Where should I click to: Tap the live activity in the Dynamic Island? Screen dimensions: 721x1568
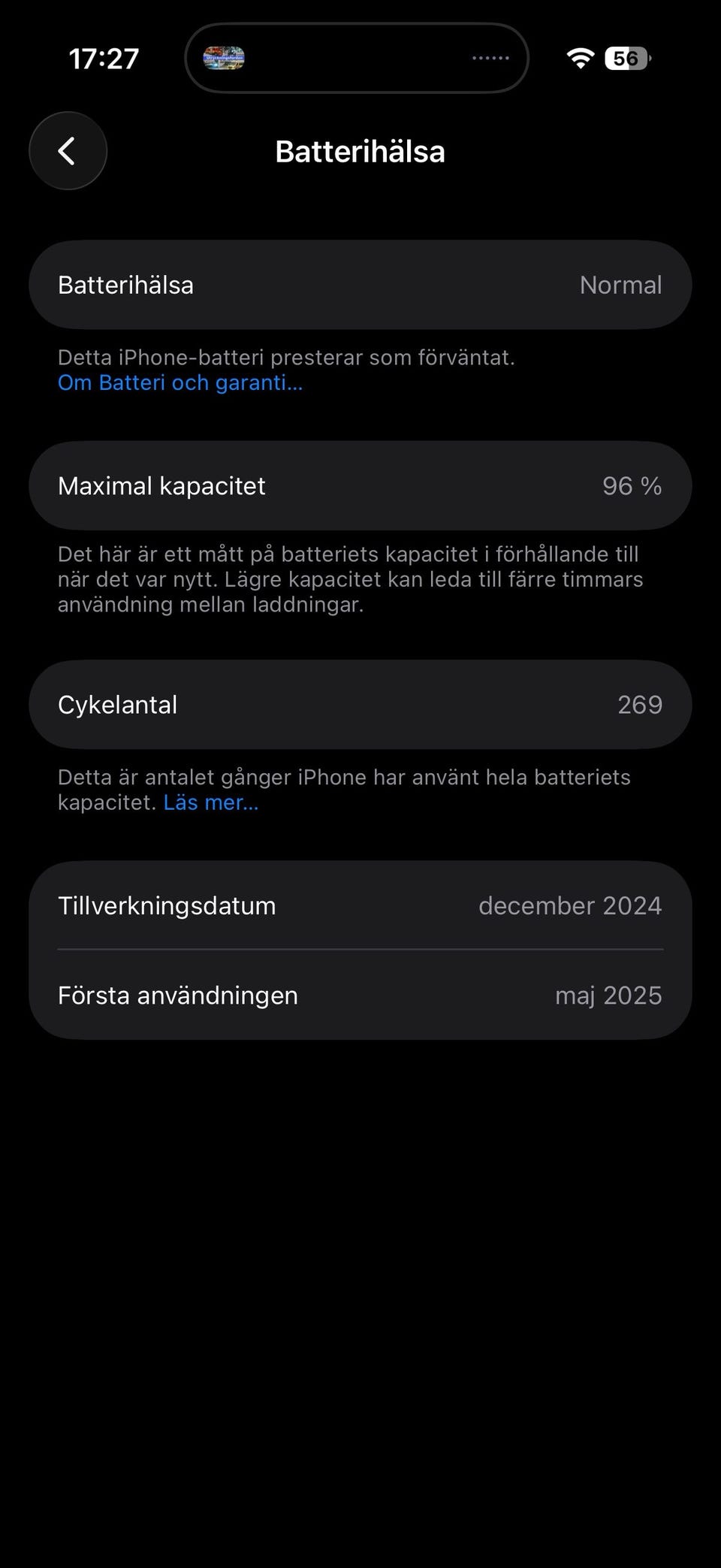point(357,58)
